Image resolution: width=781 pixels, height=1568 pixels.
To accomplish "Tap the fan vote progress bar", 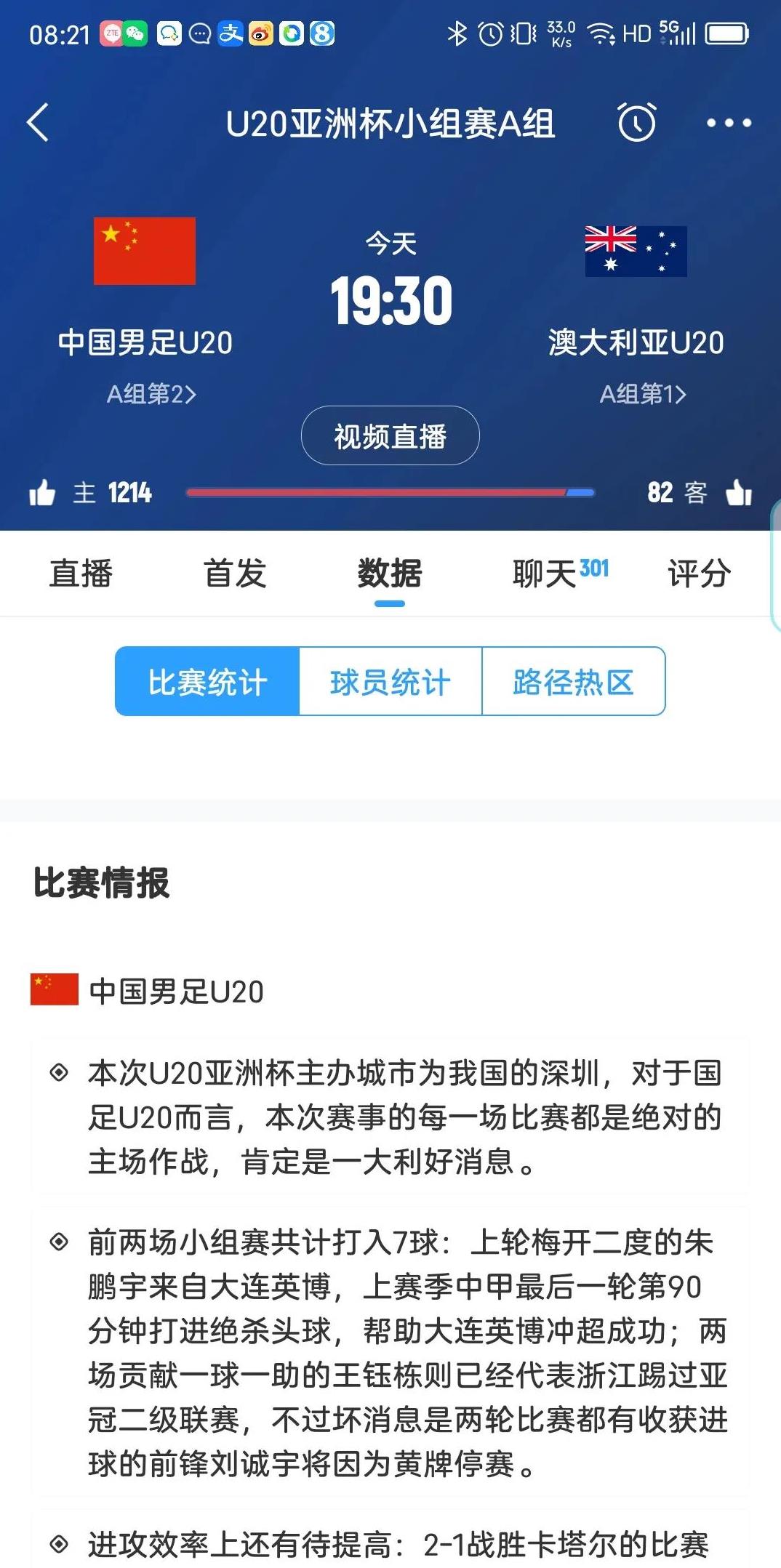I will (x=390, y=493).
